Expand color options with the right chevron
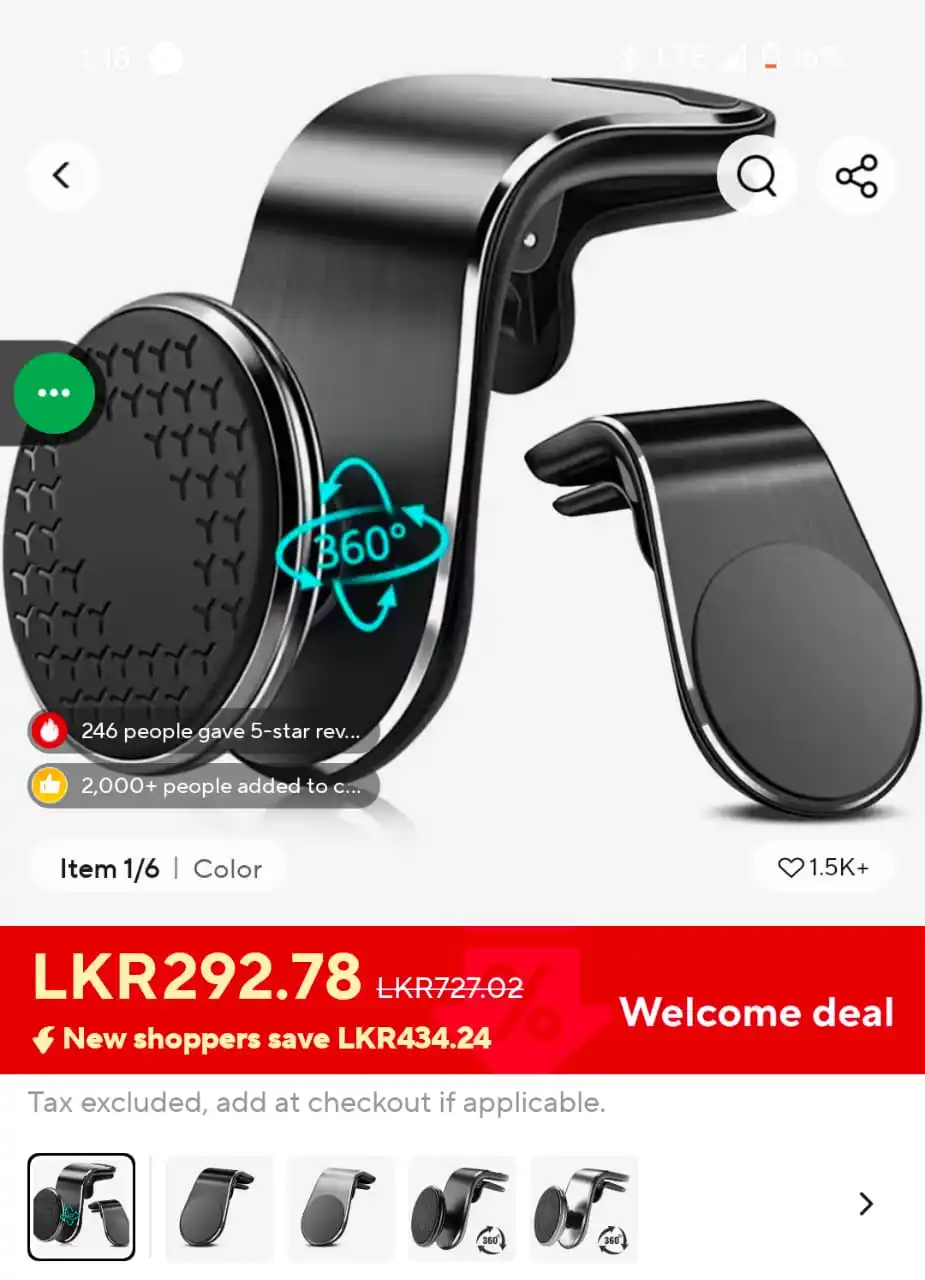 866,1204
